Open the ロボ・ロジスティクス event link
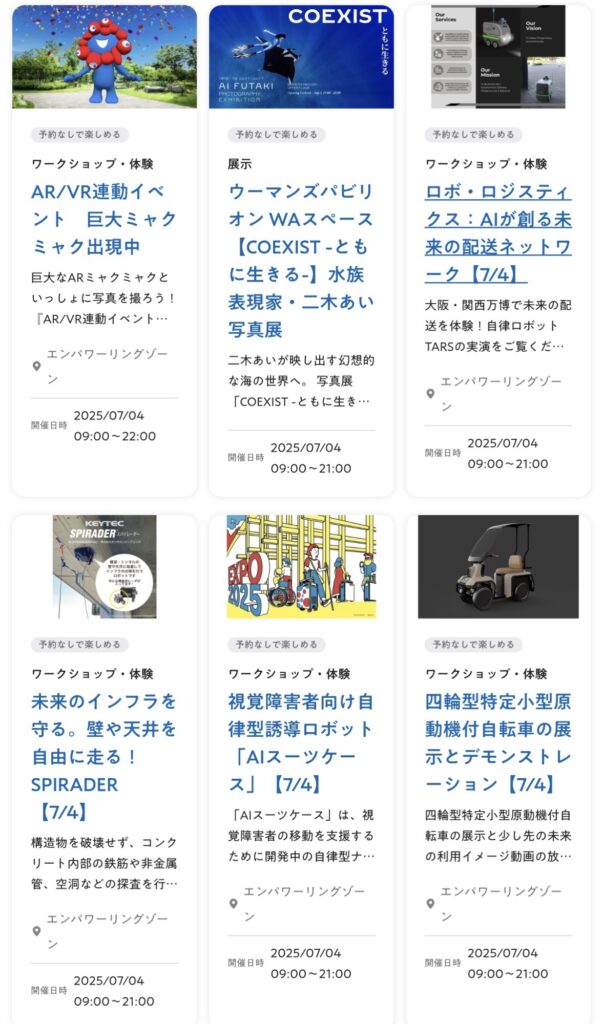 point(498,232)
